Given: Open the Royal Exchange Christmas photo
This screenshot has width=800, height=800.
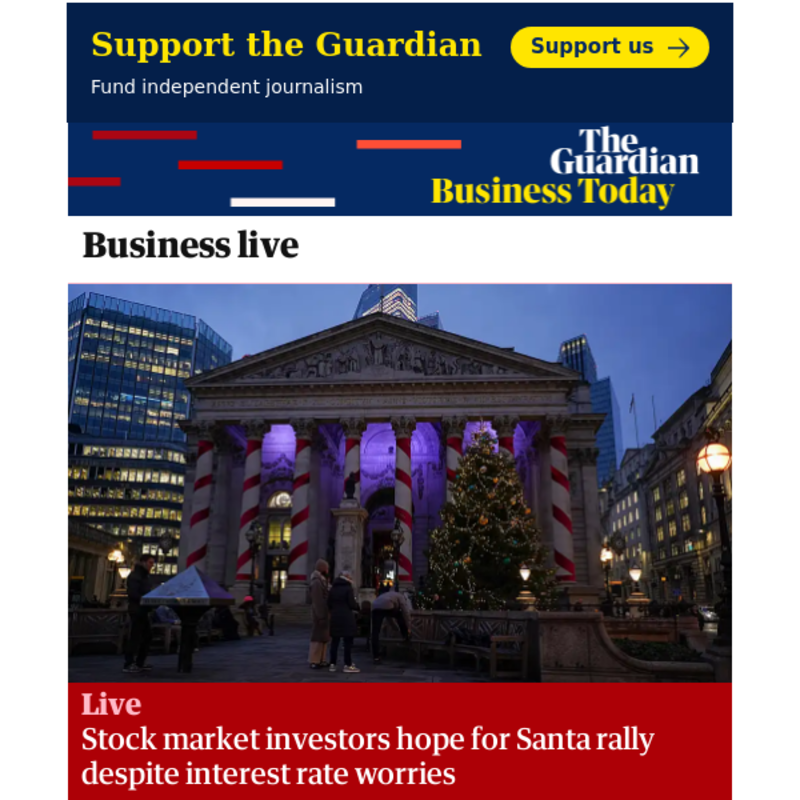Looking at the screenshot, I should pos(400,482).
